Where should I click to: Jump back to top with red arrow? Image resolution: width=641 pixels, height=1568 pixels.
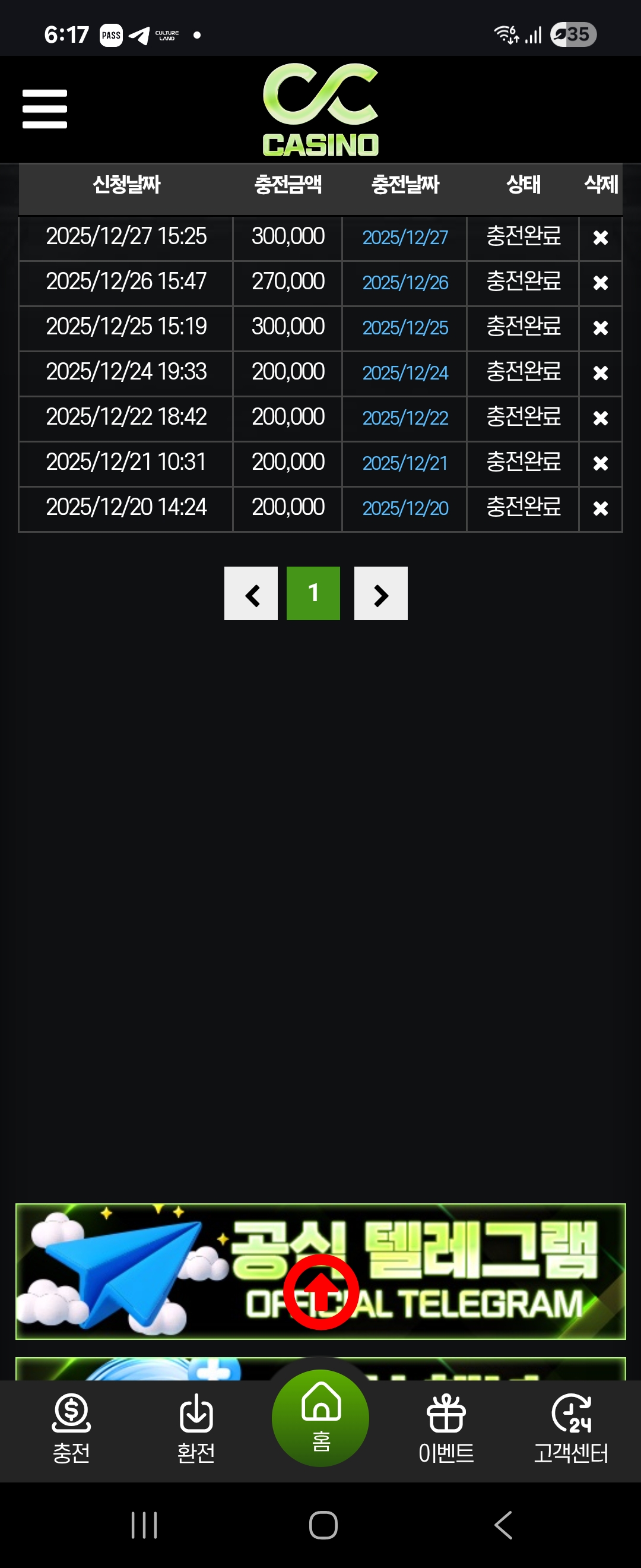320,1292
